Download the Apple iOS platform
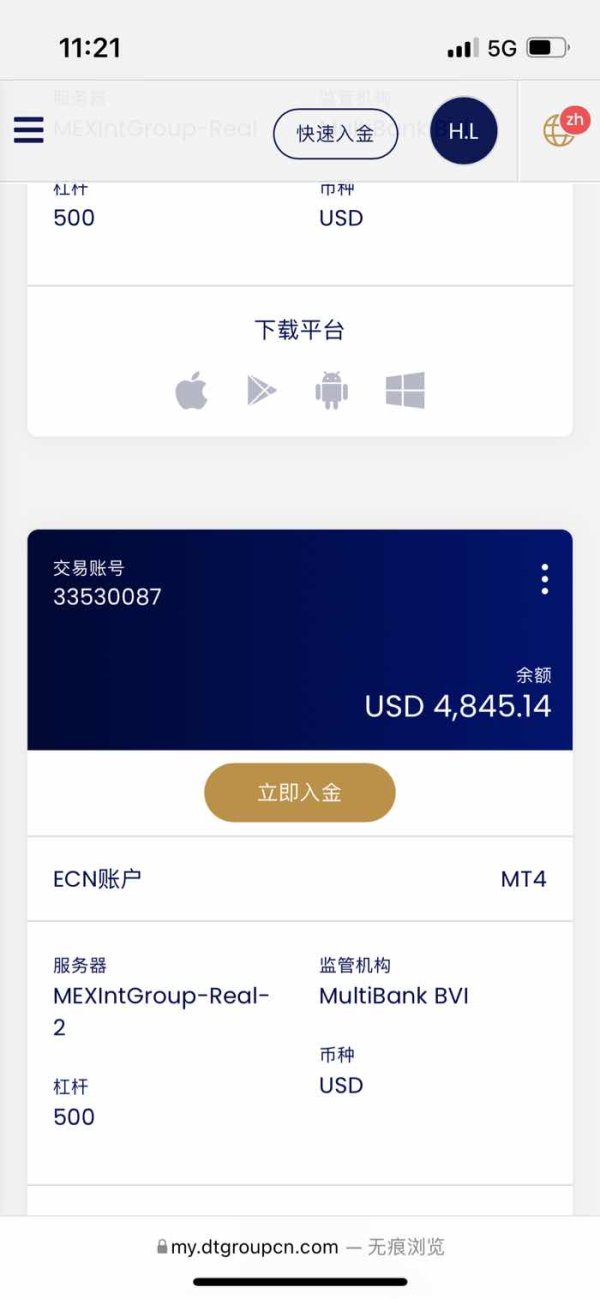The width and height of the screenshot is (600, 1299). point(191,391)
